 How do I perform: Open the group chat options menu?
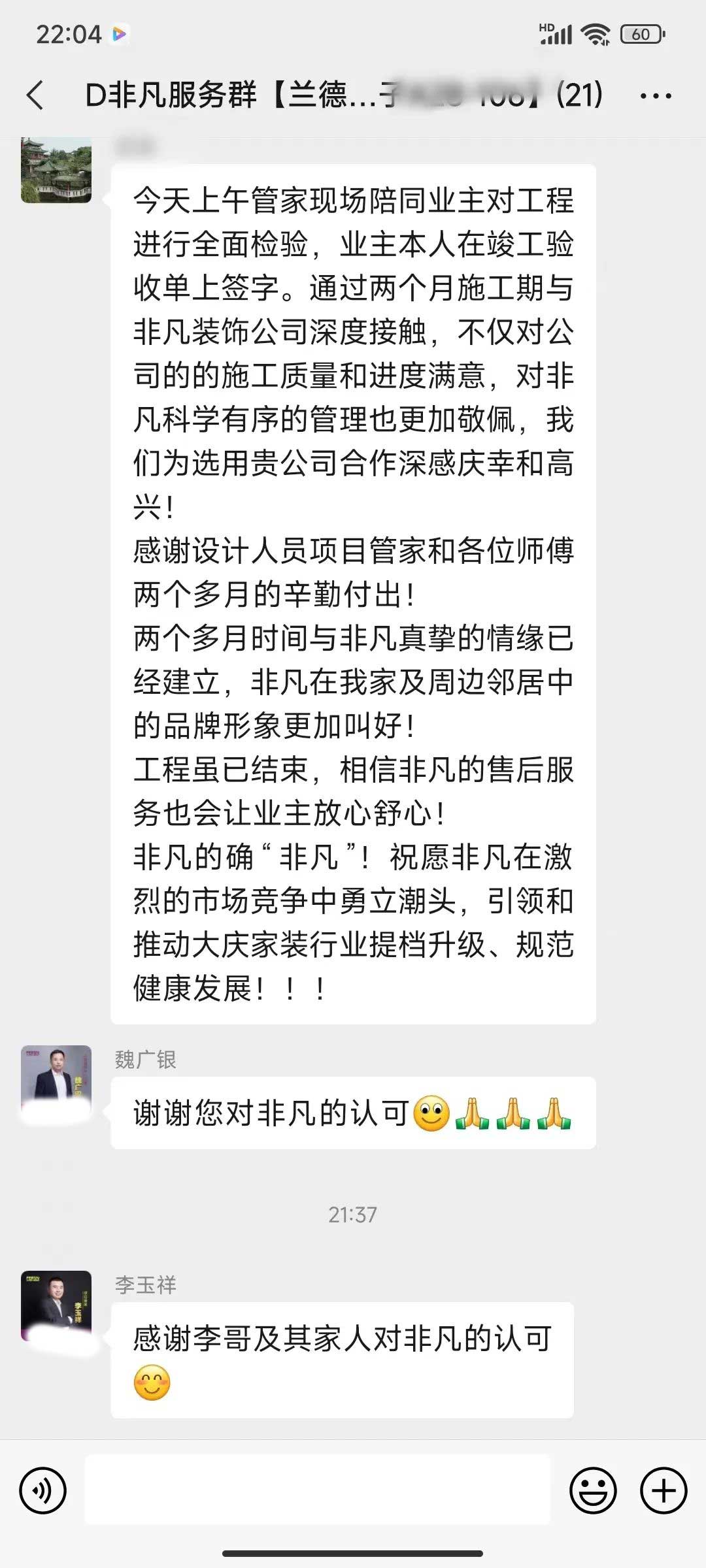coord(656,96)
